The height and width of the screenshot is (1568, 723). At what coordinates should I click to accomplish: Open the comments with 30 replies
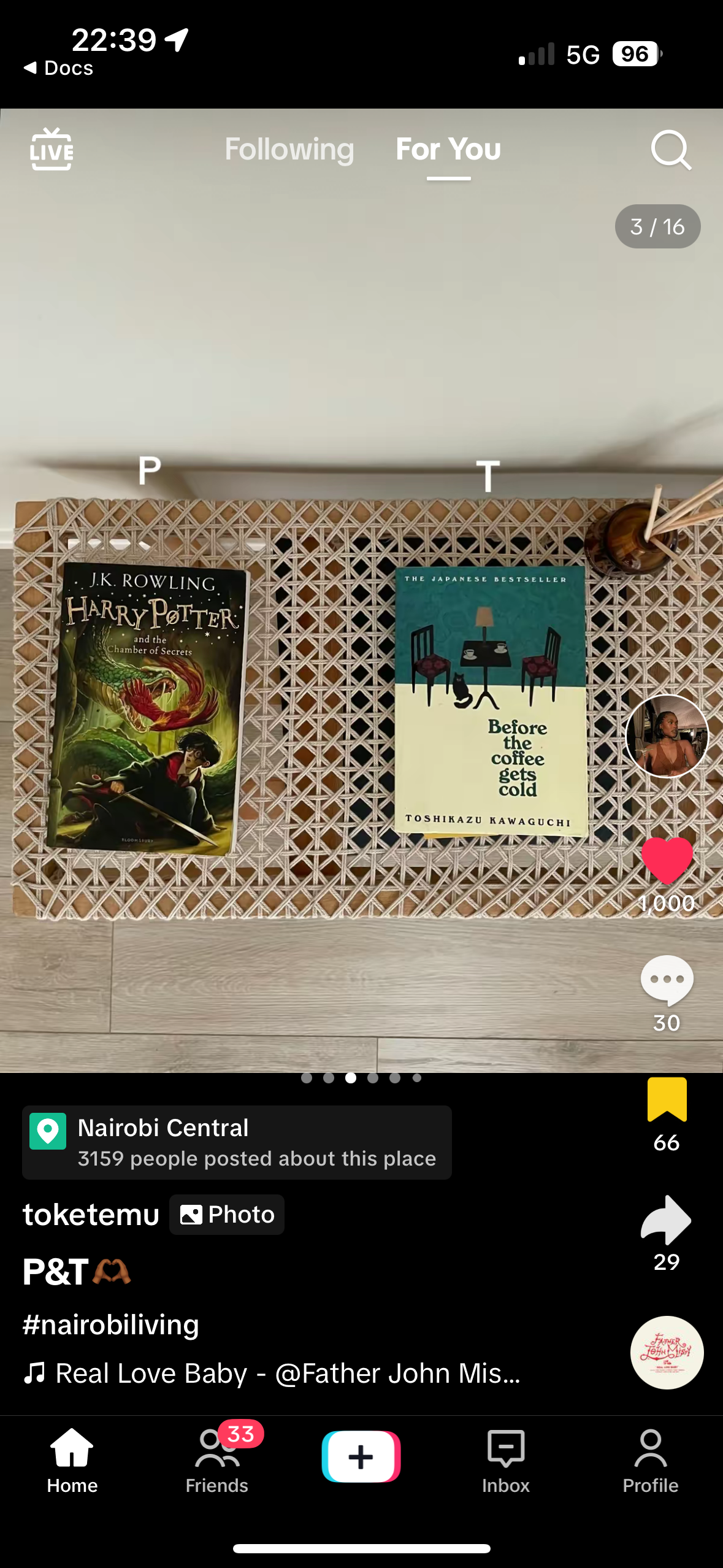(667, 980)
